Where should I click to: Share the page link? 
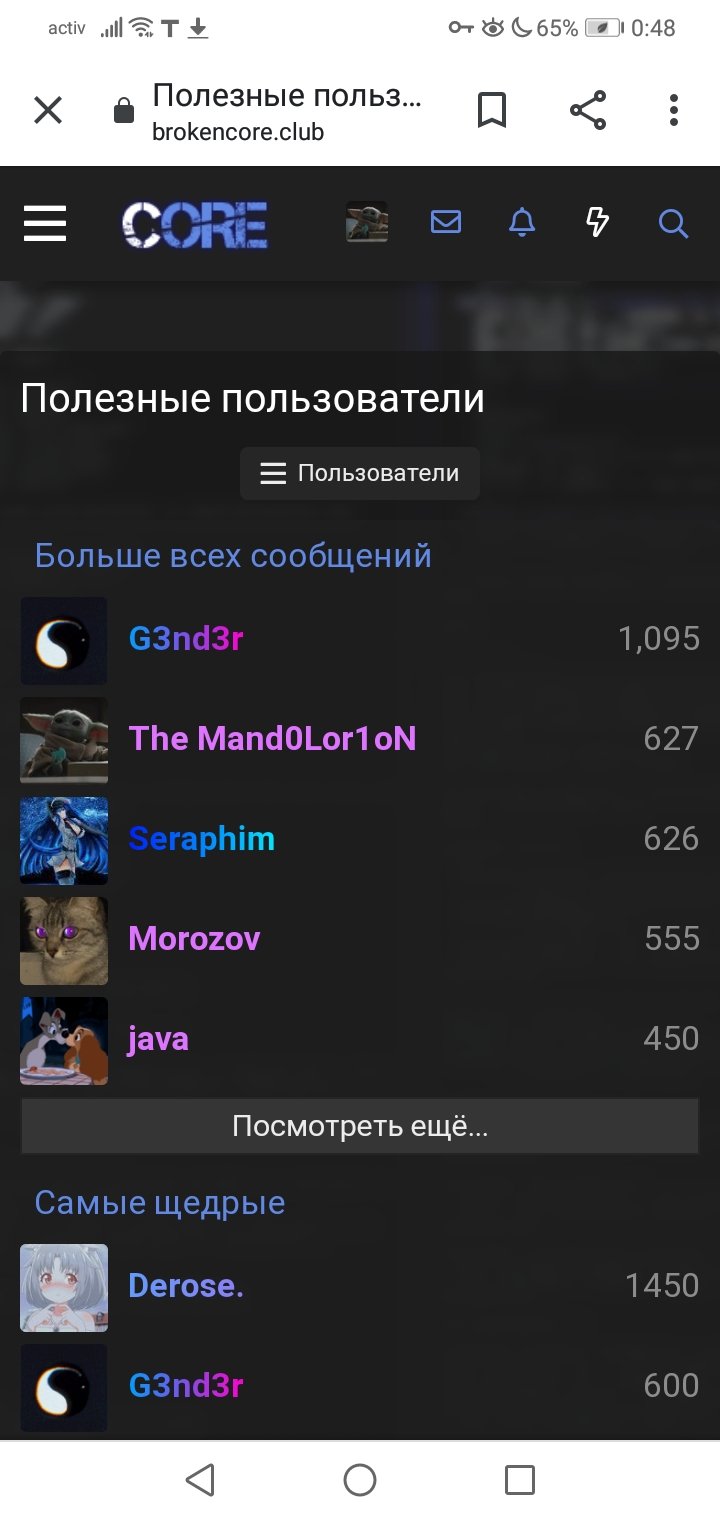coord(588,110)
